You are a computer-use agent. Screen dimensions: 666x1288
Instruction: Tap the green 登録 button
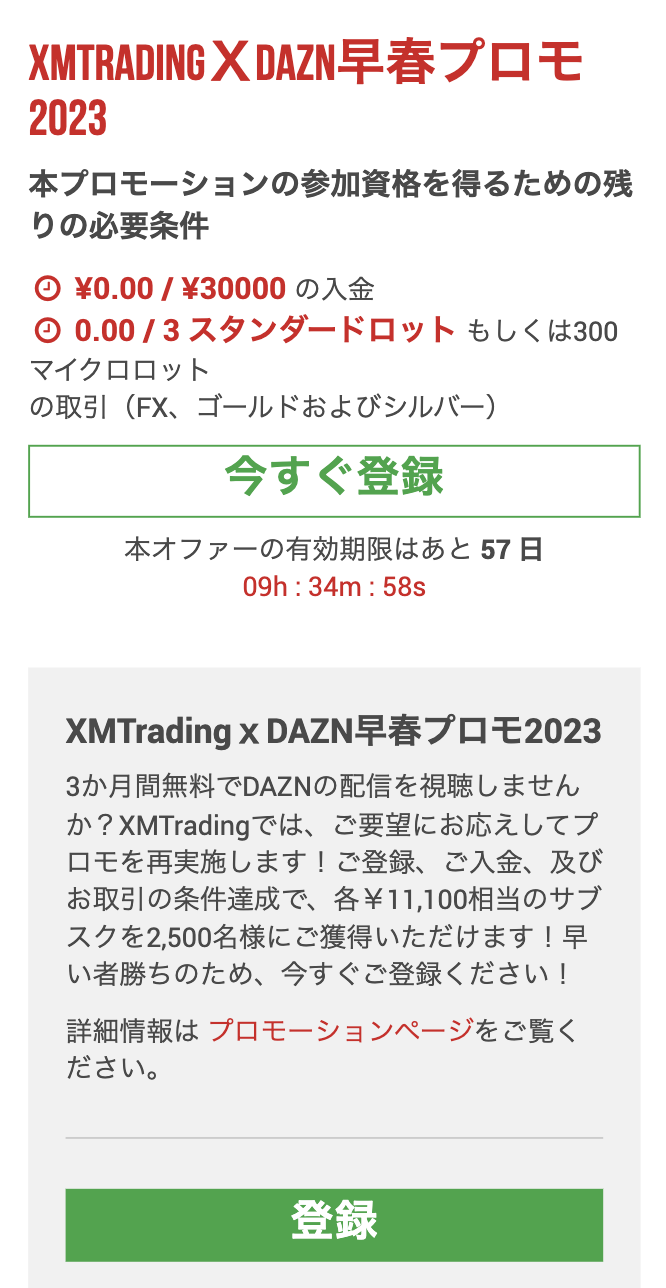(x=334, y=1225)
